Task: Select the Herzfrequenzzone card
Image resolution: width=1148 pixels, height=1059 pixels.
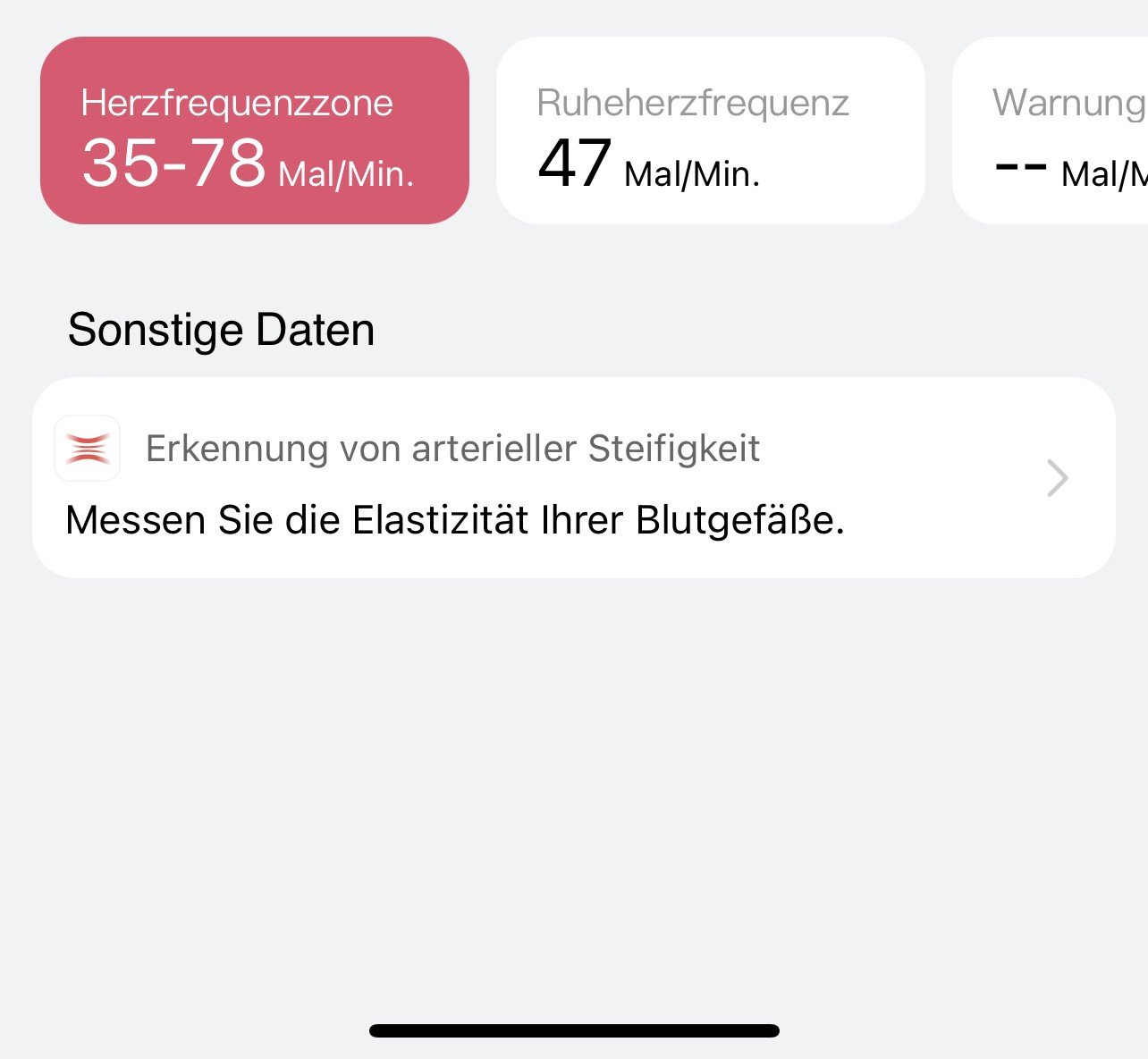Action: pos(255,130)
